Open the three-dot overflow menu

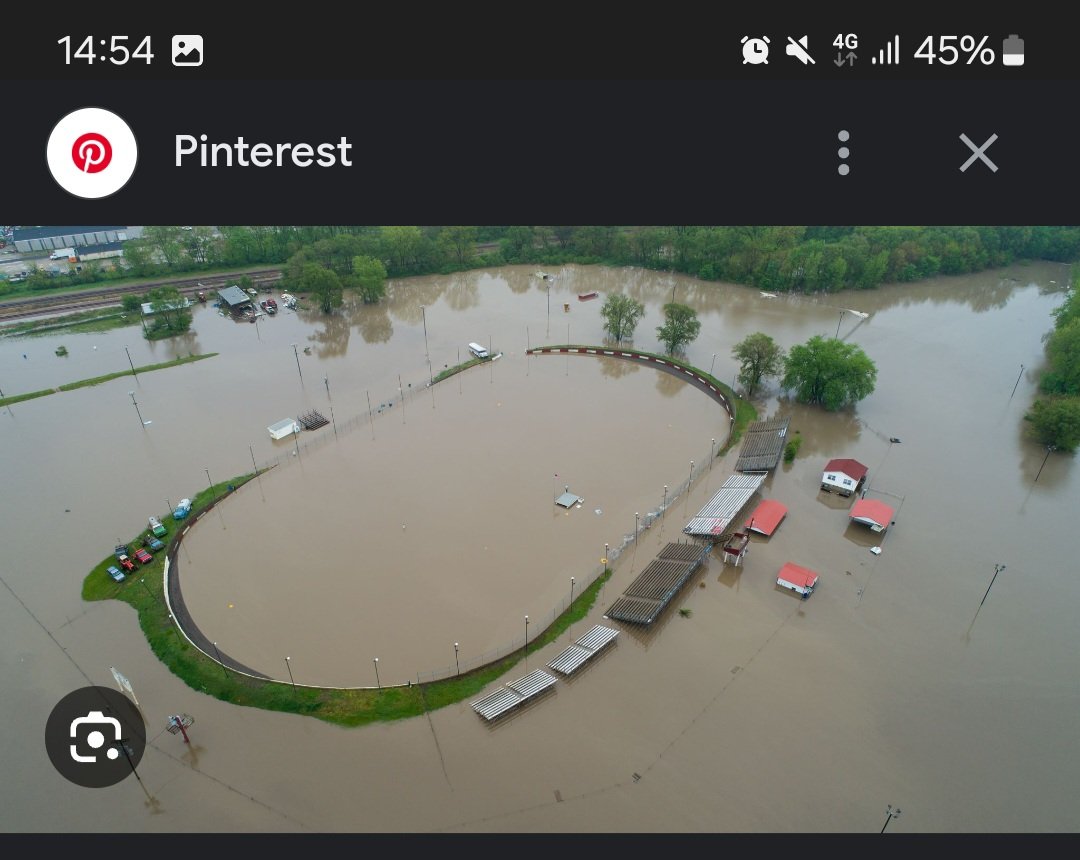(843, 153)
